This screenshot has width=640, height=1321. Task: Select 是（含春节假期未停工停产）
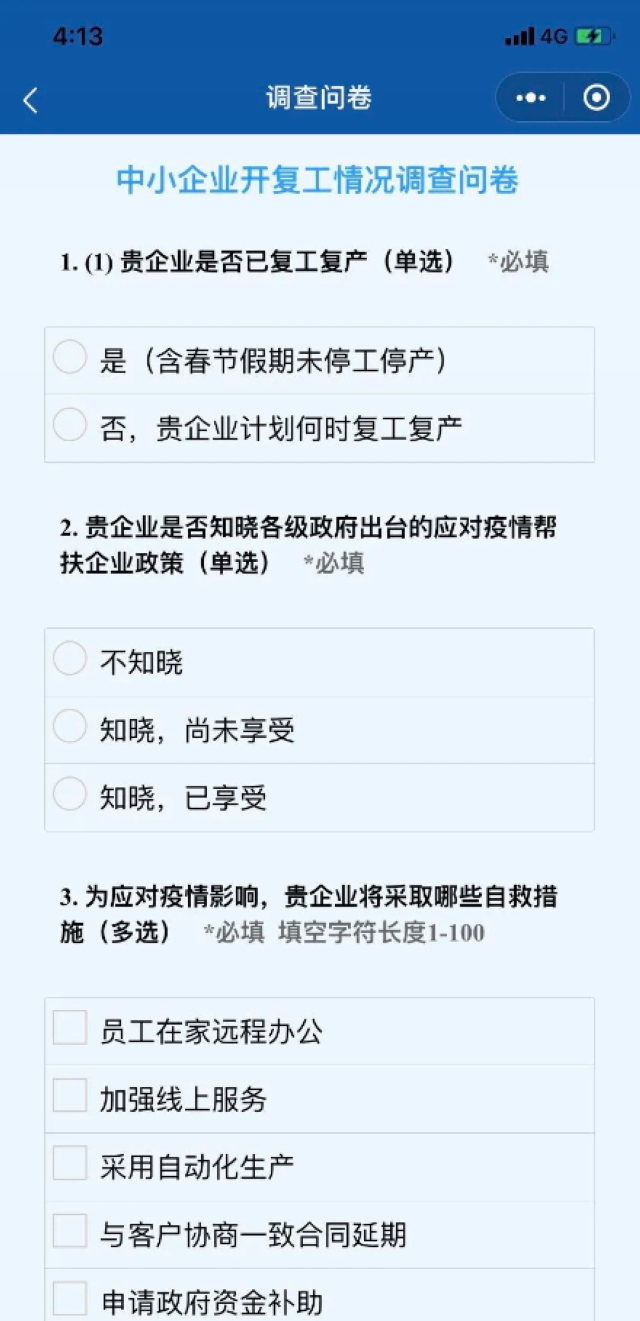point(320,360)
